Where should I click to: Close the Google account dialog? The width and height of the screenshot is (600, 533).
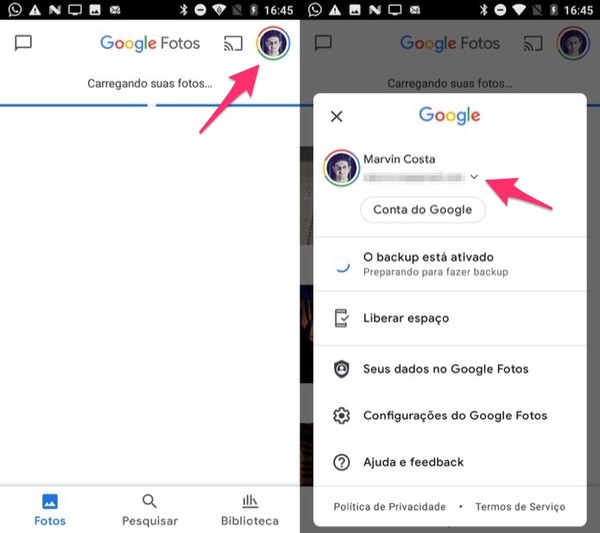click(336, 116)
